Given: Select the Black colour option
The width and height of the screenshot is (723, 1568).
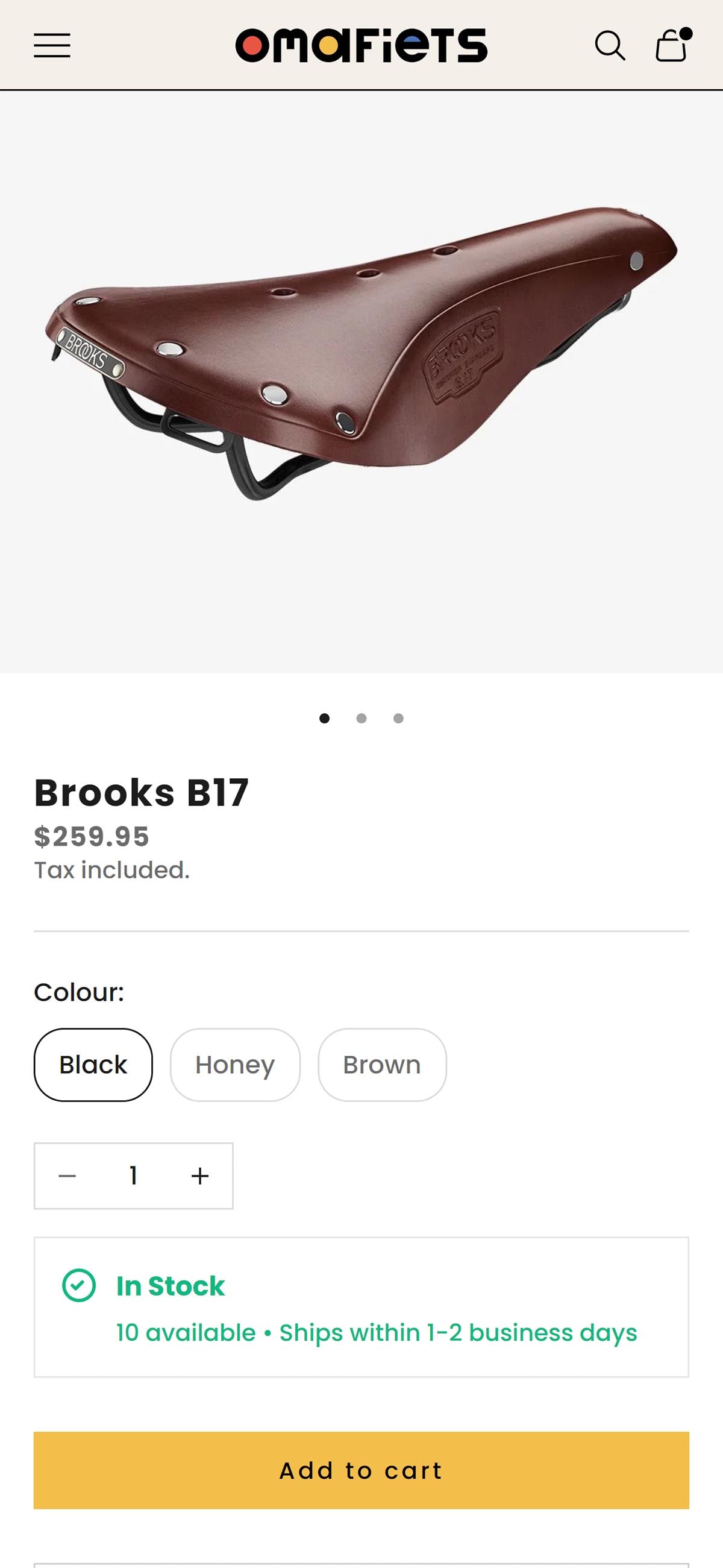Looking at the screenshot, I should tap(93, 1065).
